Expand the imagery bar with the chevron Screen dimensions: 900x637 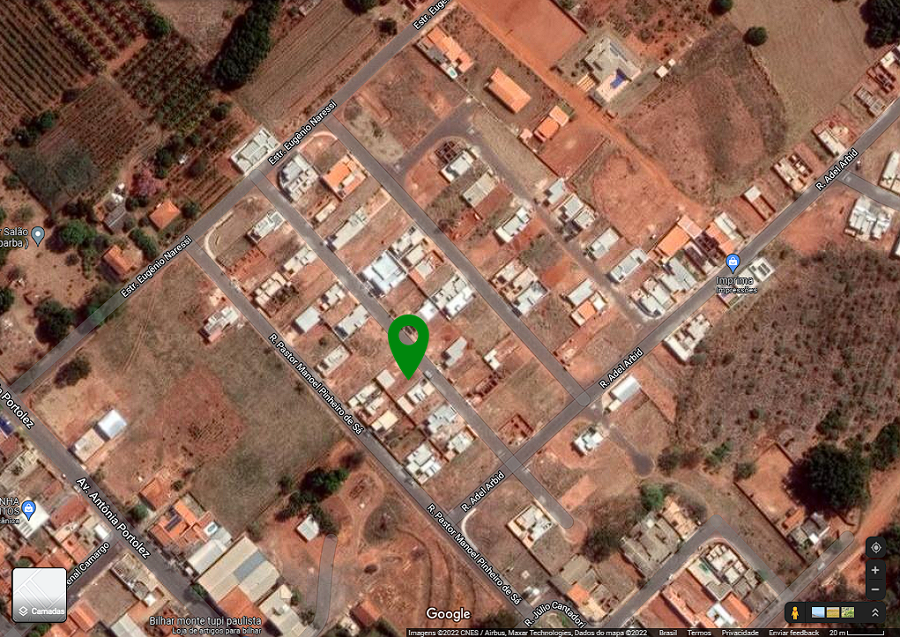(876, 612)
